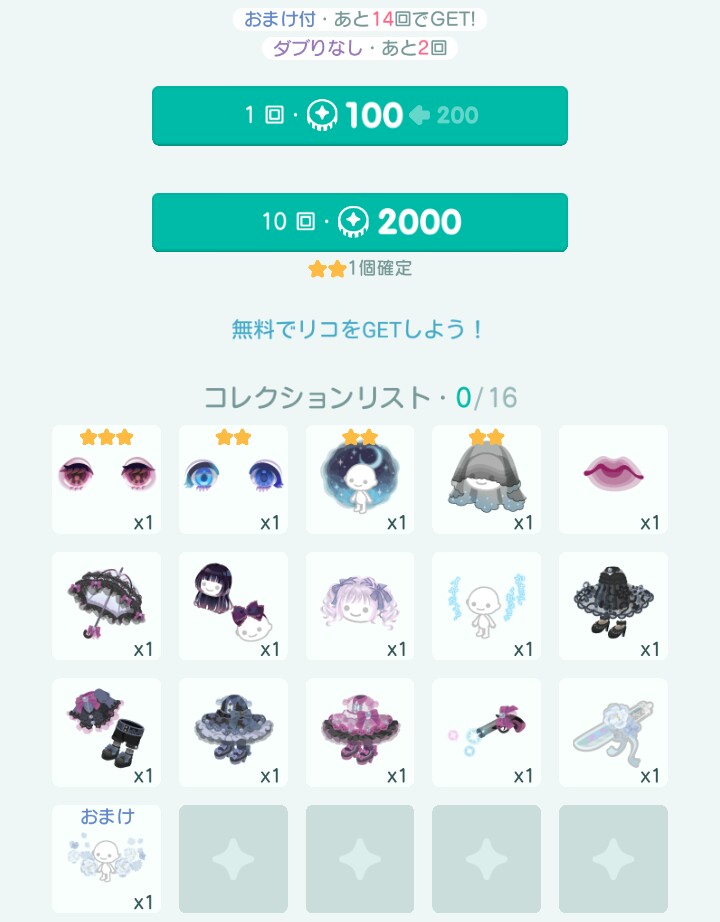Viewport: 720px width, 922px height.
Task: Open the silver sword item
Action: pyautogui.click(x=613, y=732)
